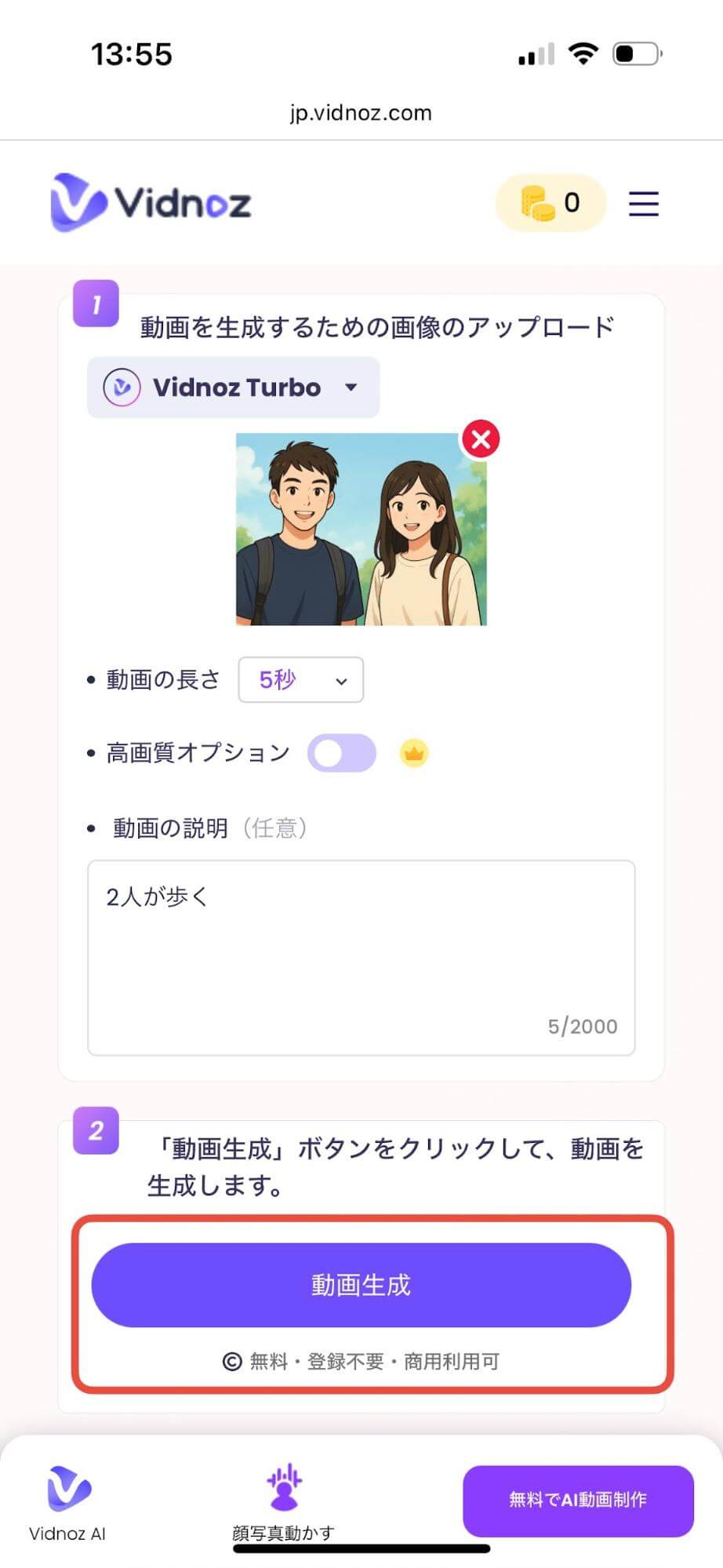Remove the uploaded couple image via X button
The image size is (723, 1568).
(481, 439)
